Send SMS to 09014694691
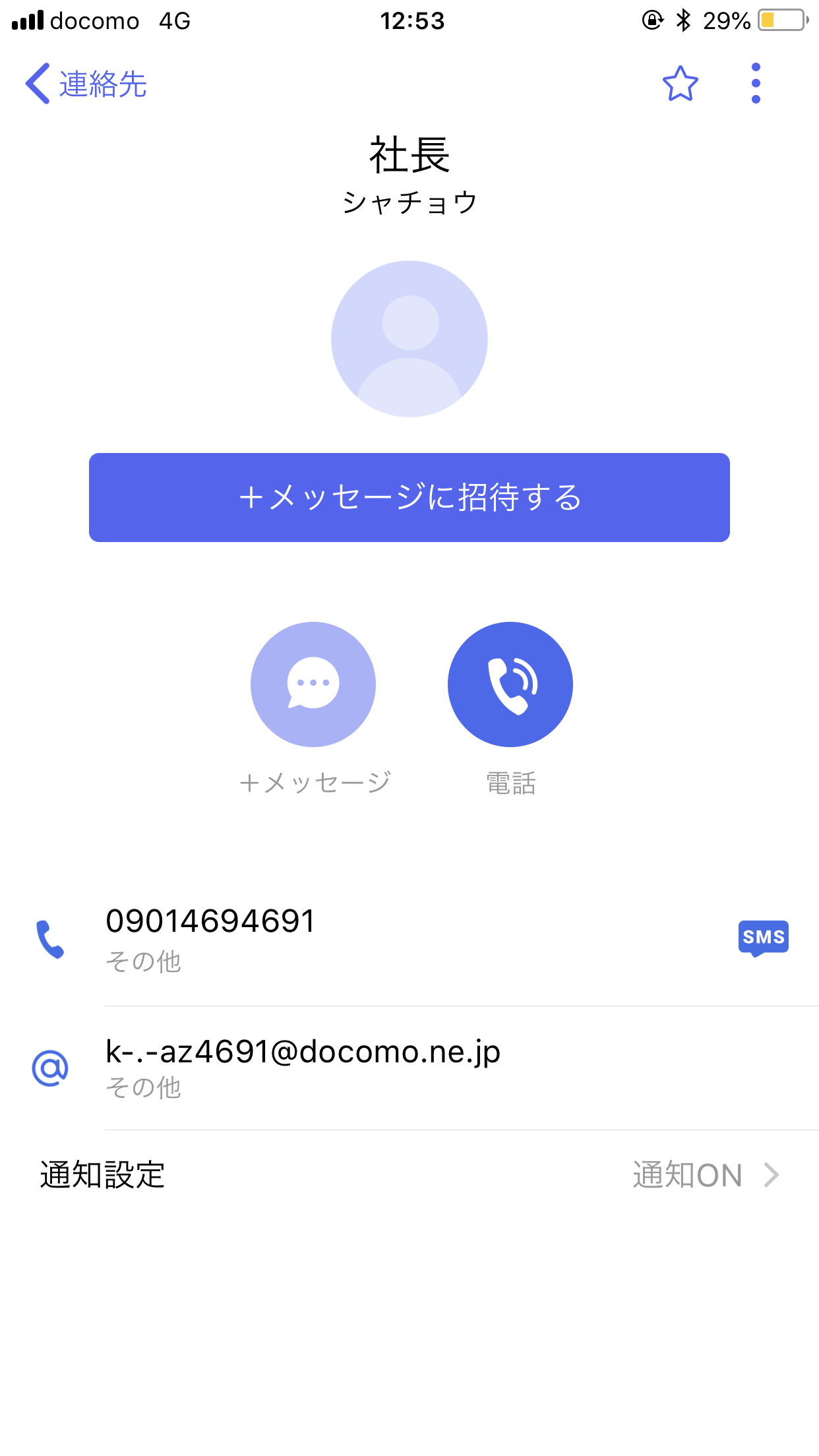This screenshot has height=1456, width=819. pyautogui.click(x=763, y=938)
